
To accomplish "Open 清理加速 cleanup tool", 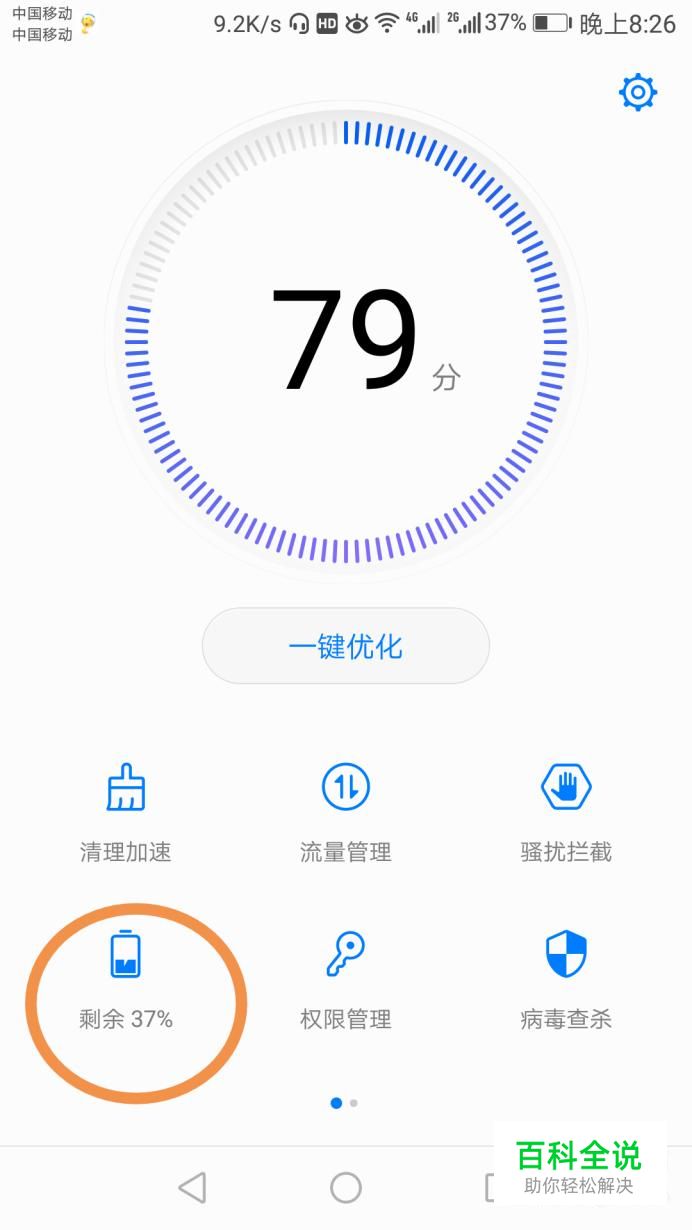I will pos(126,813).
